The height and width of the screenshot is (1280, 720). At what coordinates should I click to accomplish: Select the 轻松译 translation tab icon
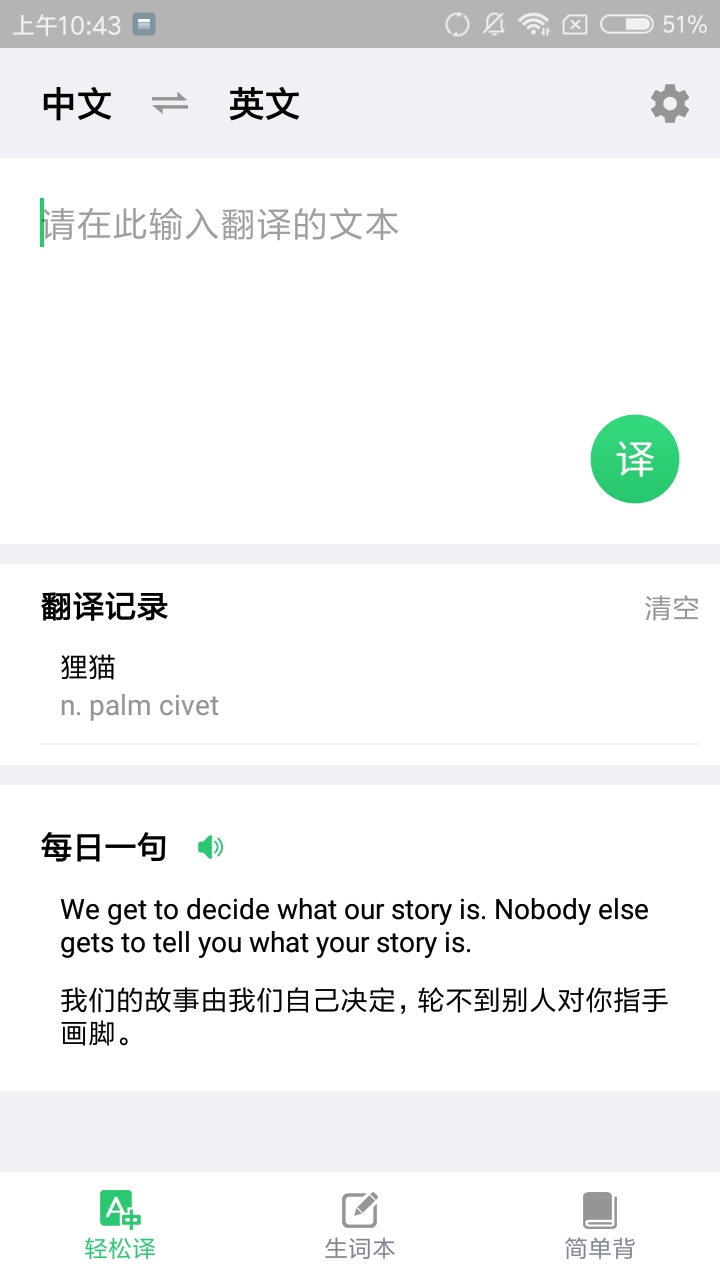(x=119, y=1209)
